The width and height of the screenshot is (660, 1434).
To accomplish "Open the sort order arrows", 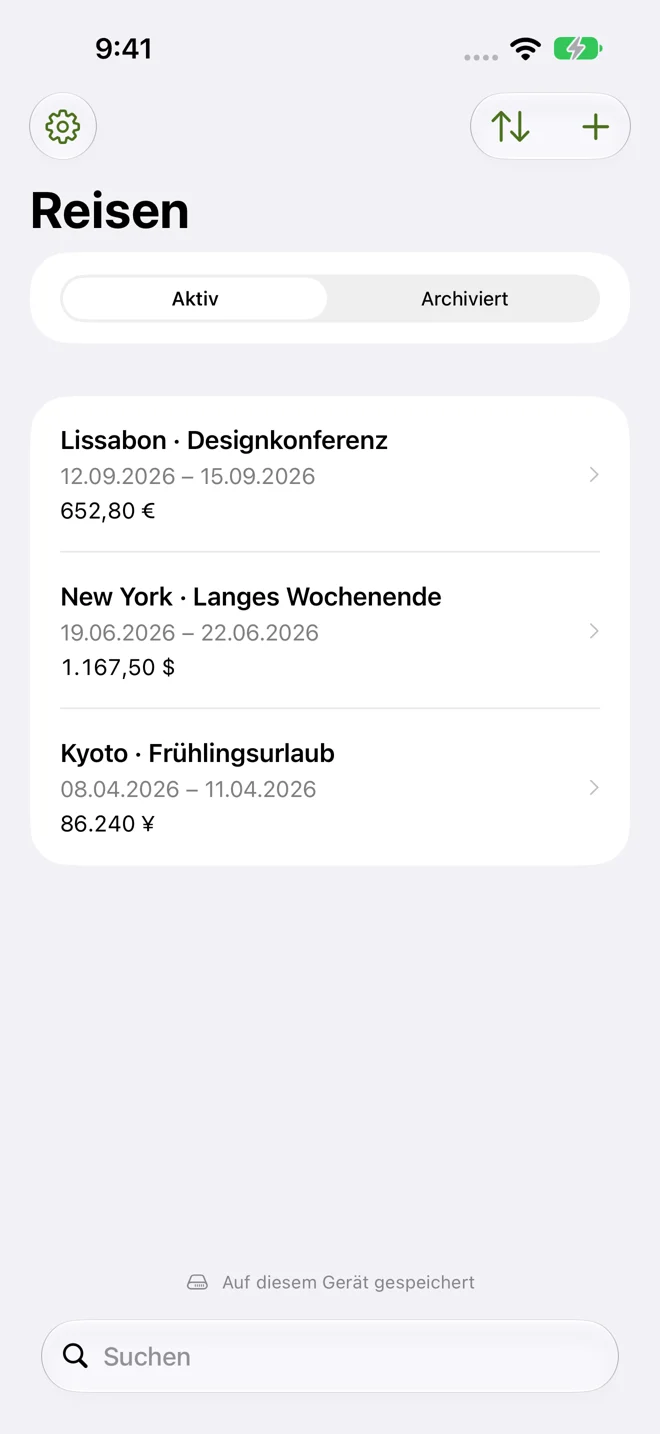I will tap(510, 127).
